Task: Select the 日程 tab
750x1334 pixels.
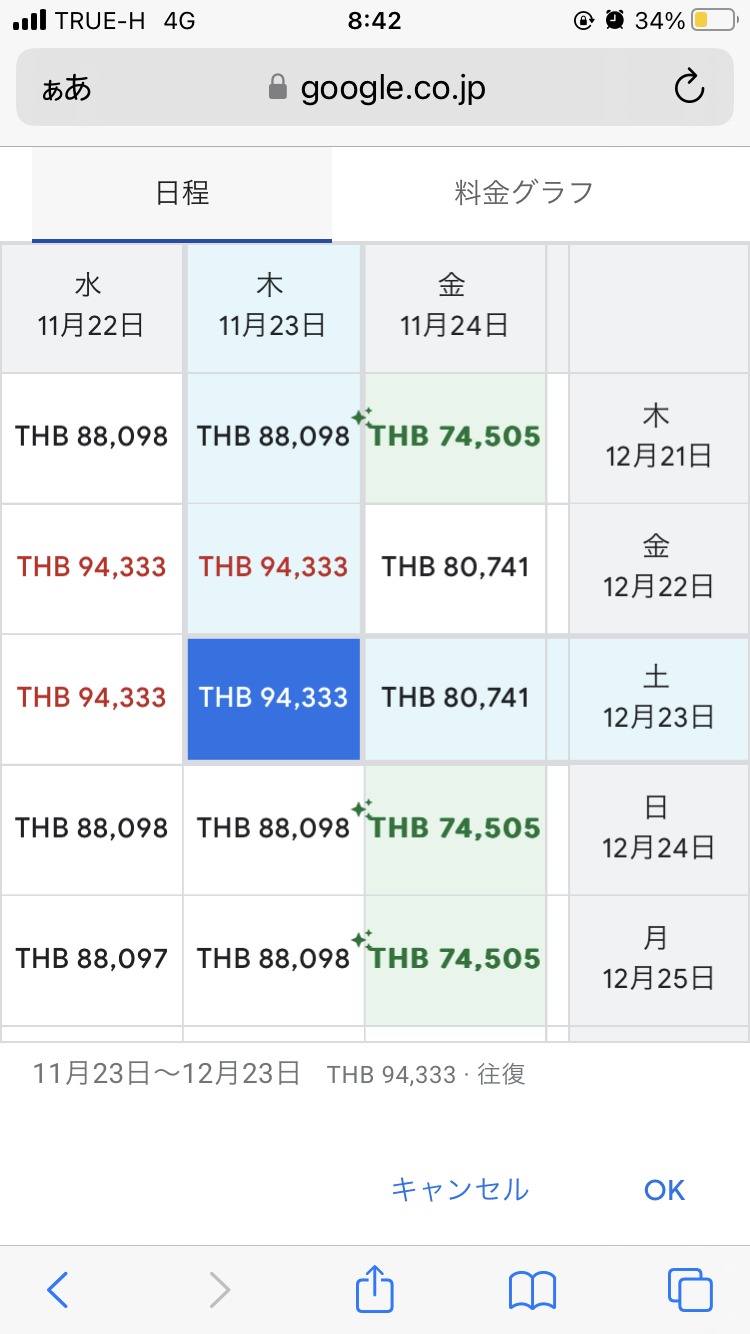Action: coord(182,192)
